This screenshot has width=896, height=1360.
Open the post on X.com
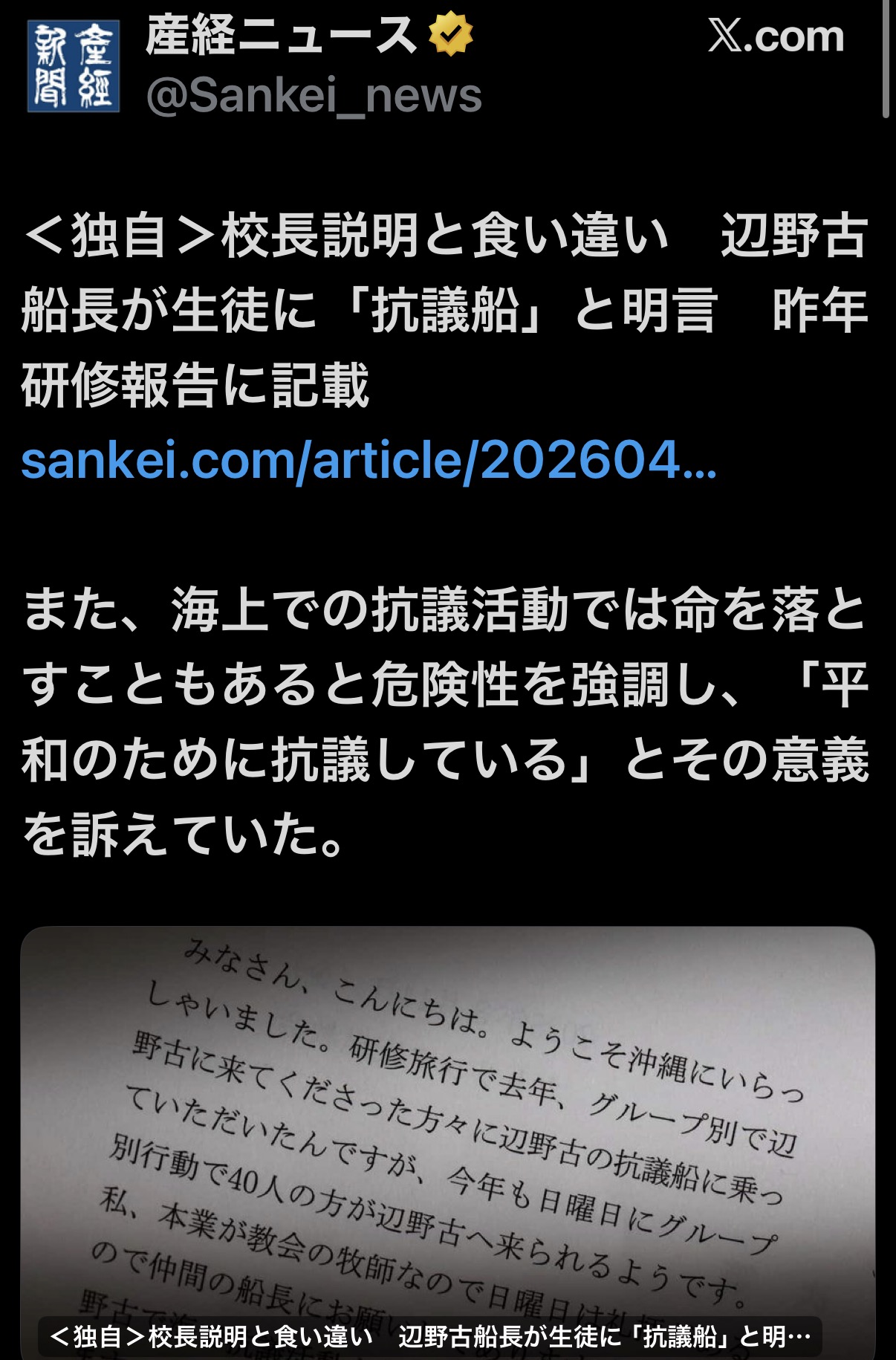[776, 36]
